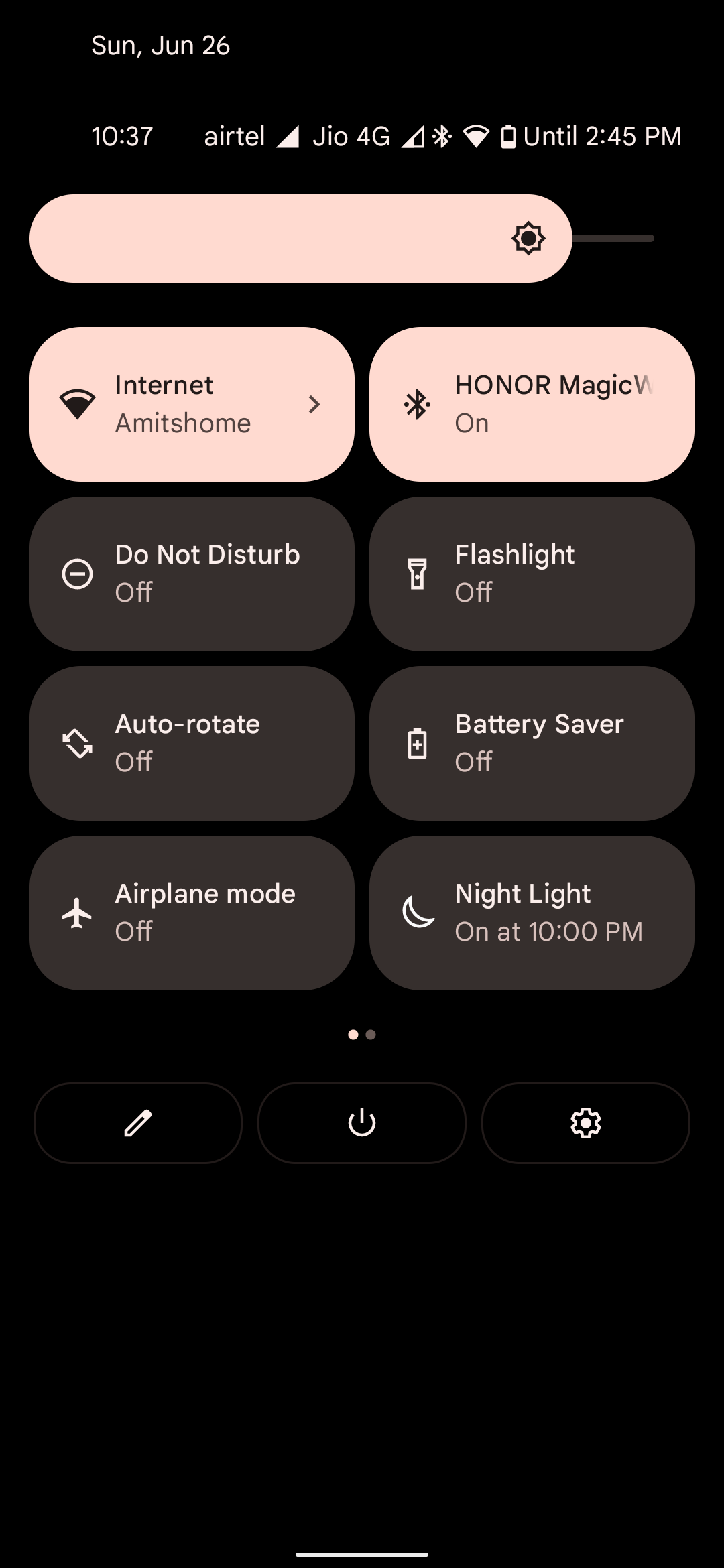Screen dimensions: 724x1568
Task: Enable Auto-rotate
Action: [192, 743]
